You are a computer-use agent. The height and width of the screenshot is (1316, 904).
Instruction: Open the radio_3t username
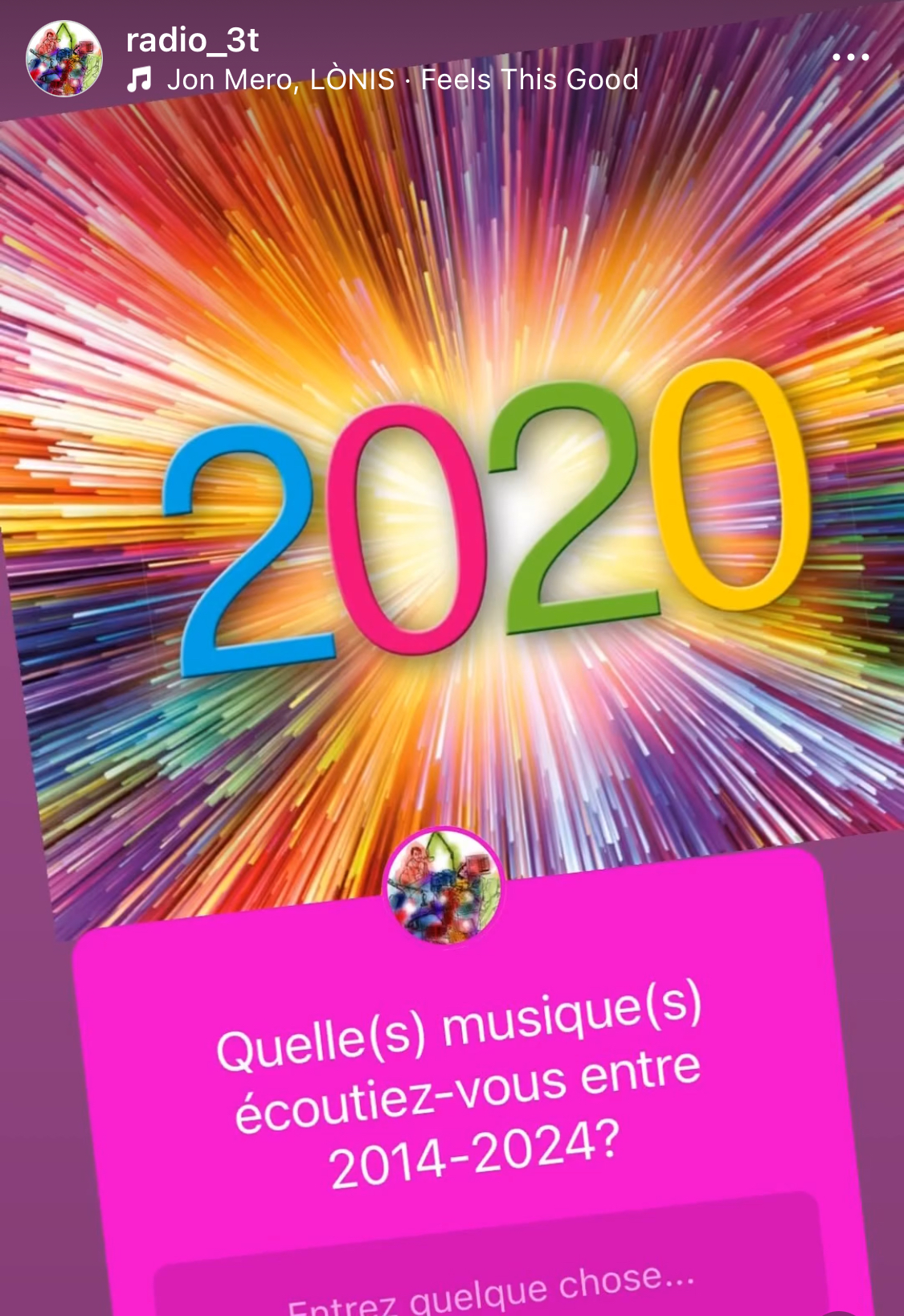(x=192, y=40)
